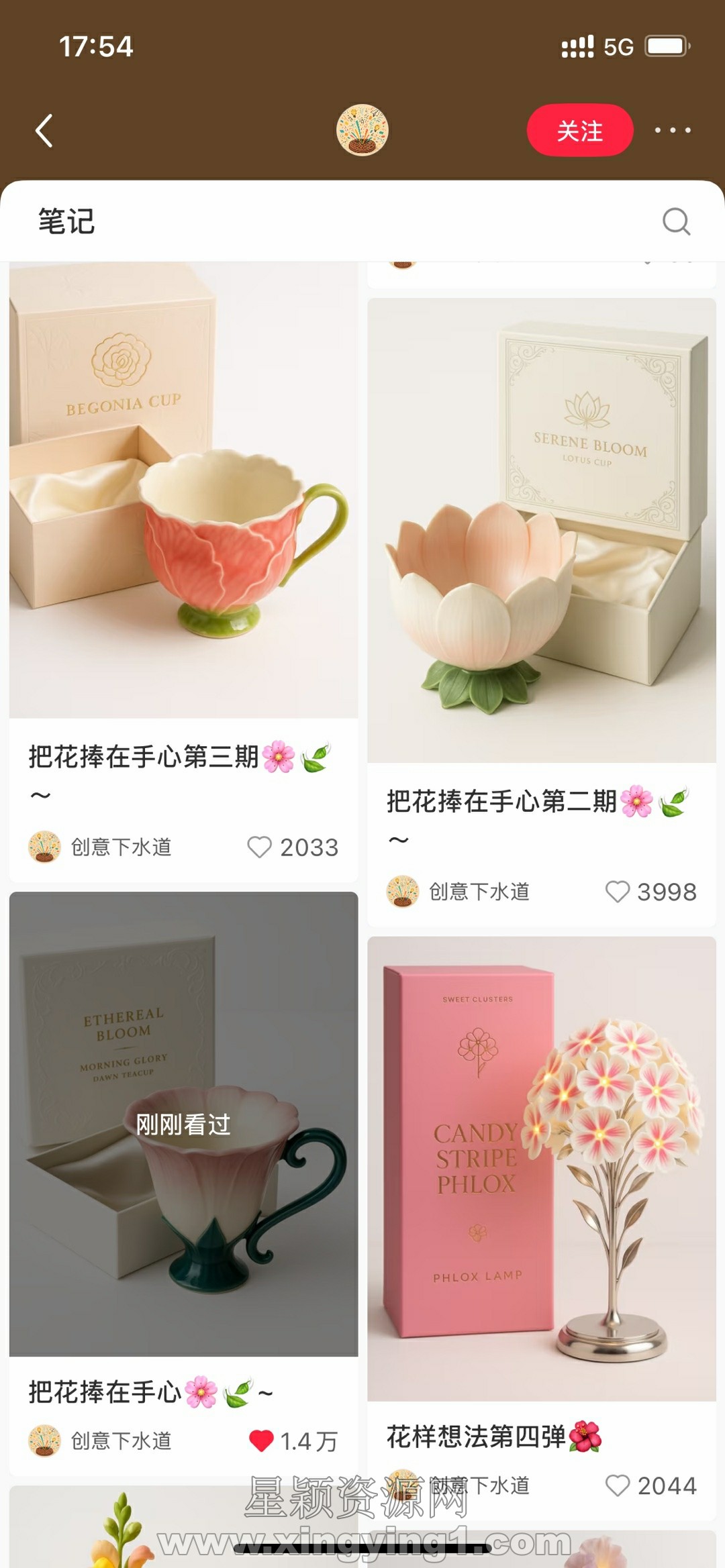Like the 把花捧在手心第三期 note
The width and height of the screenshot is (725, 1568).
click(x=260, y=847)
